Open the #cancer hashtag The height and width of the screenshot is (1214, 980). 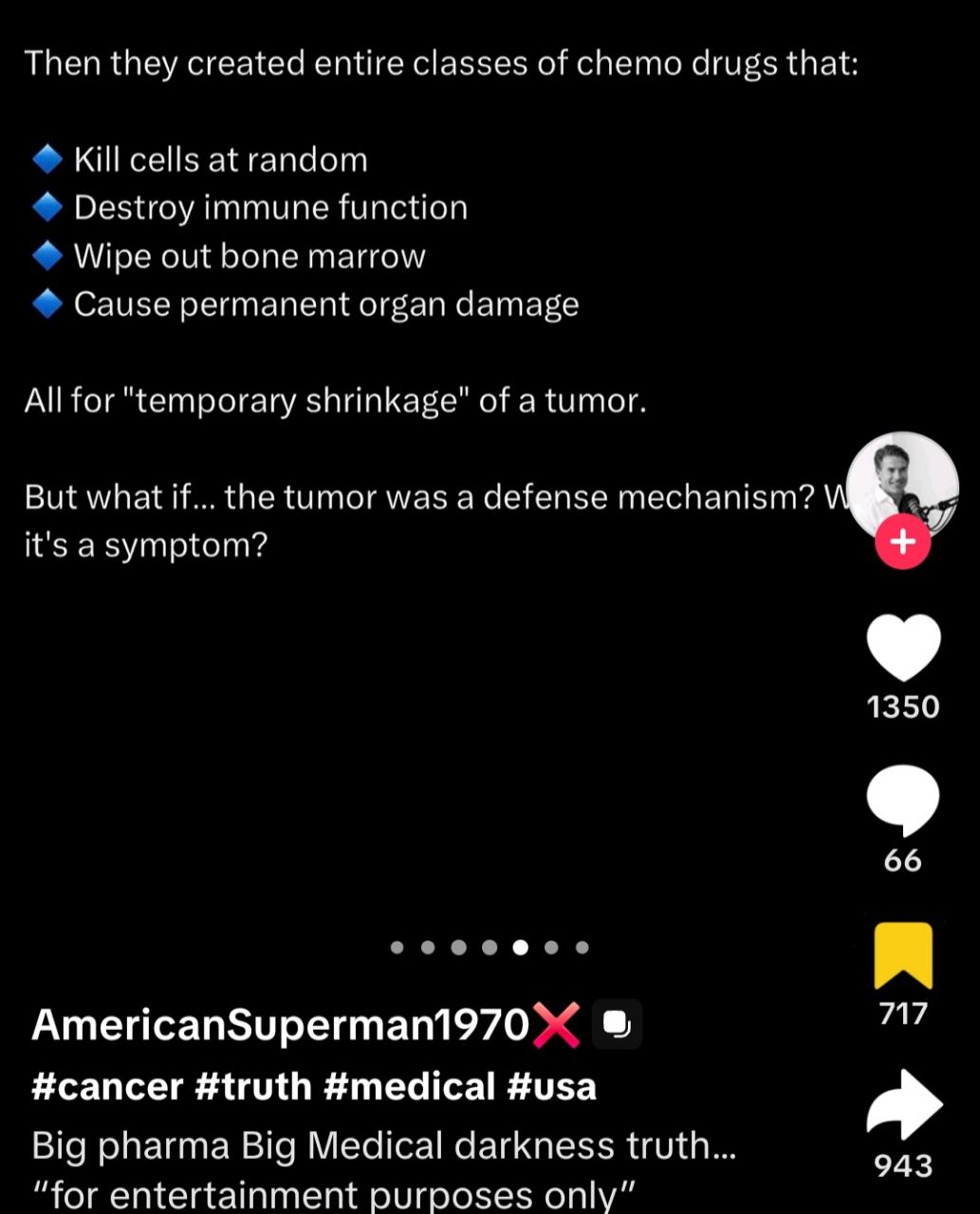click(106, 1087)
